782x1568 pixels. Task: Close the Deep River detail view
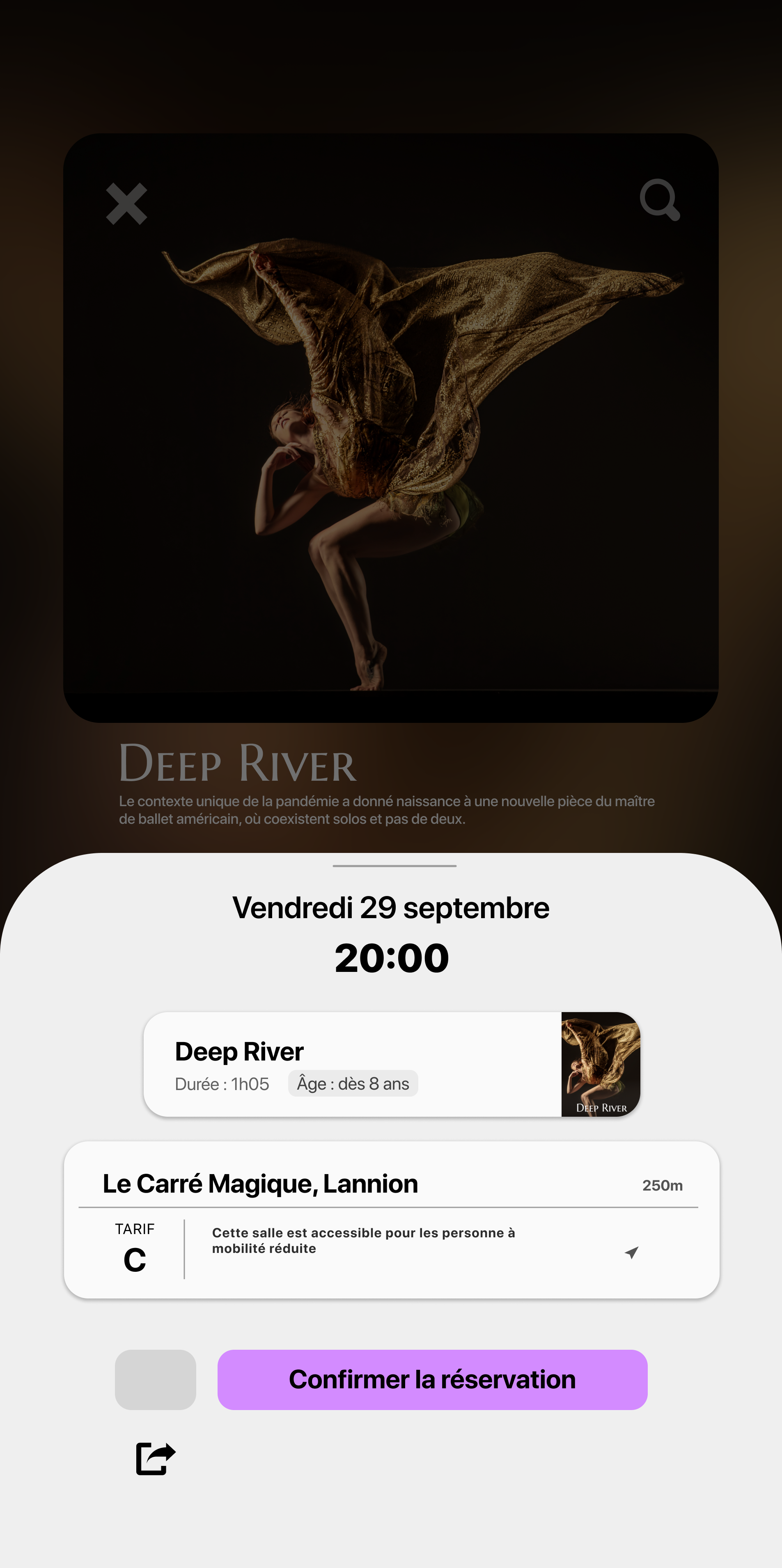click(x=127, y=204)
